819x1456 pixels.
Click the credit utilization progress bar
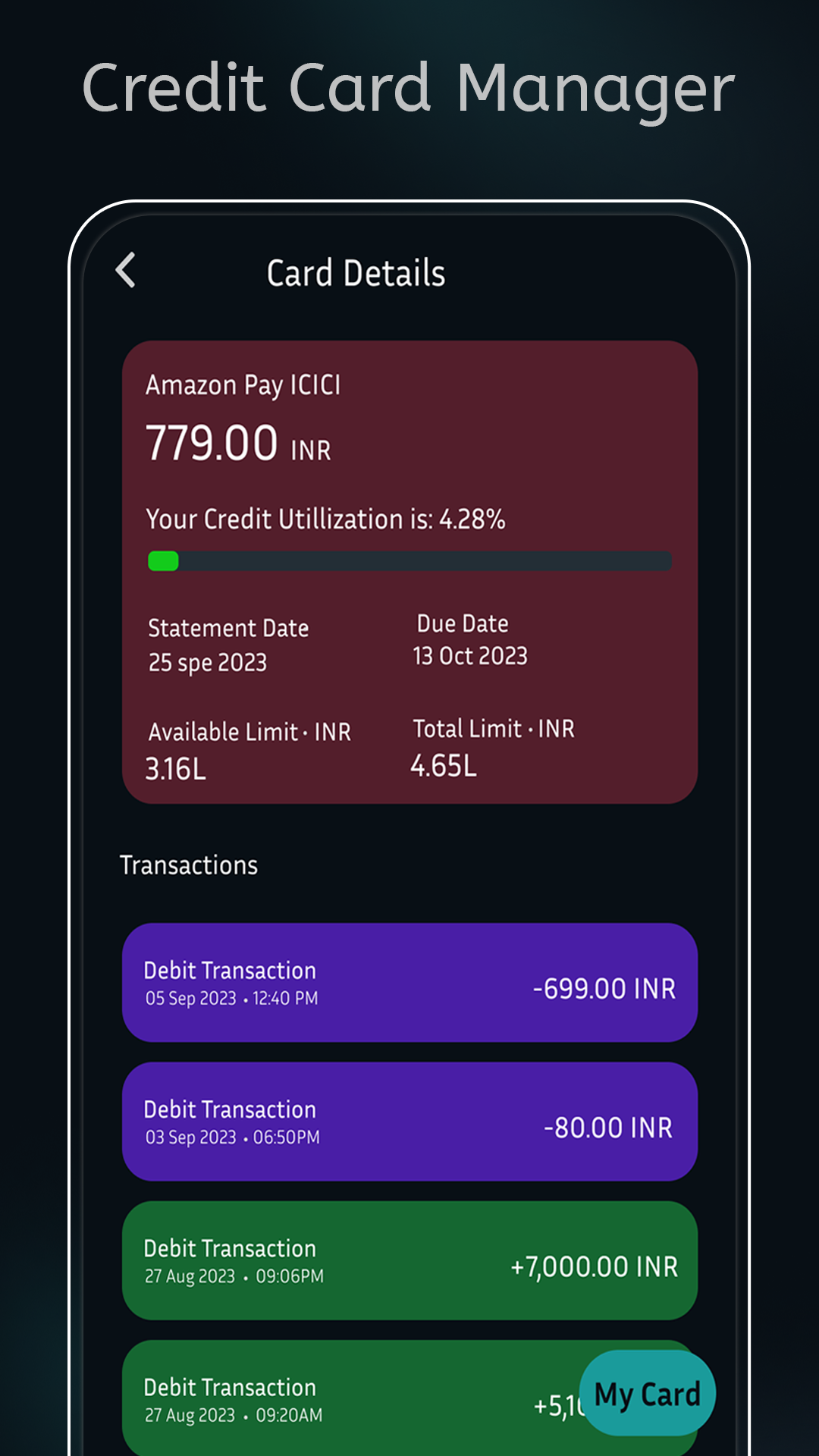click(x=409, y=562)
